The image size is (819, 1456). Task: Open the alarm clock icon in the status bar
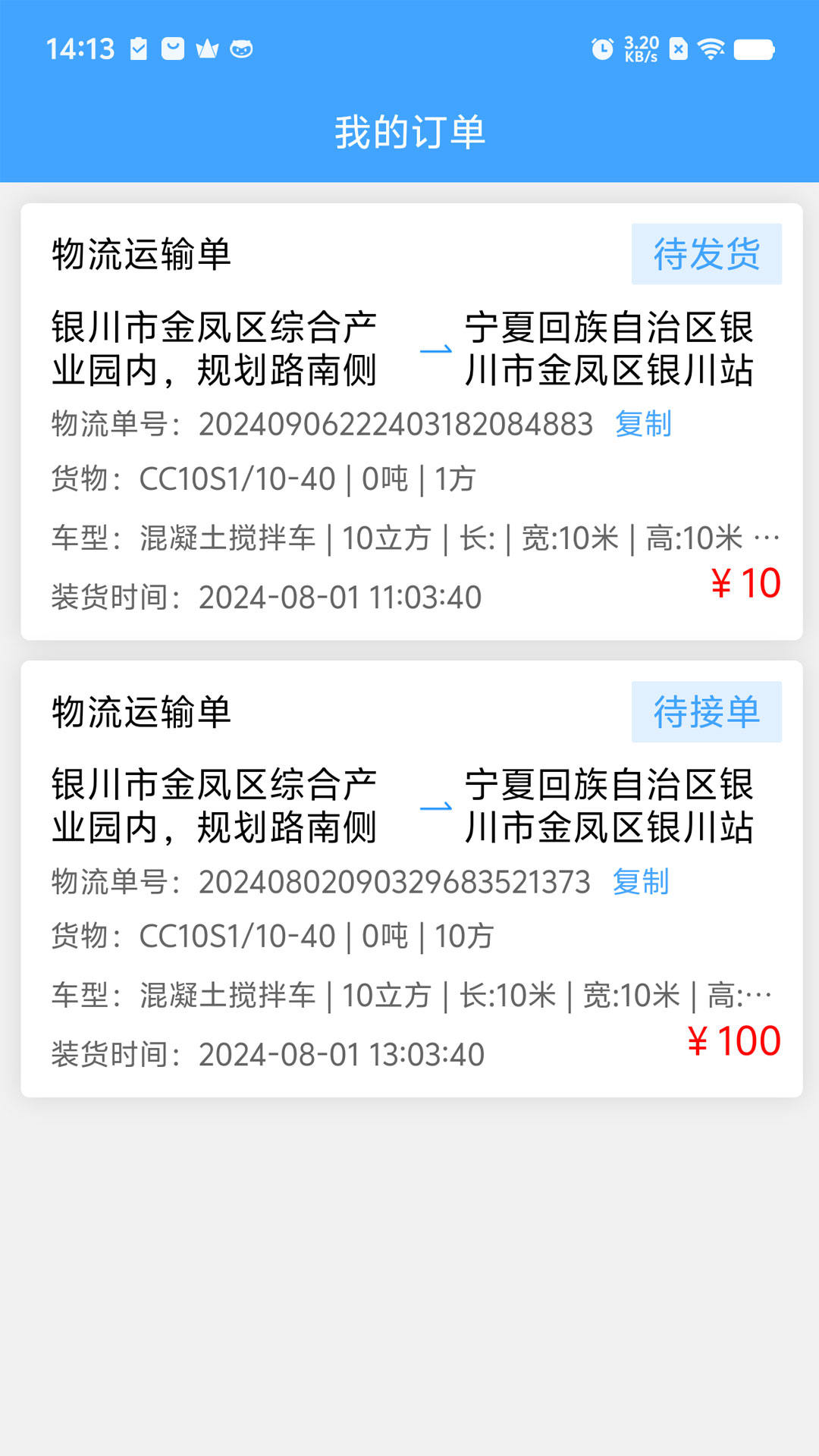(x=603, y=48)
